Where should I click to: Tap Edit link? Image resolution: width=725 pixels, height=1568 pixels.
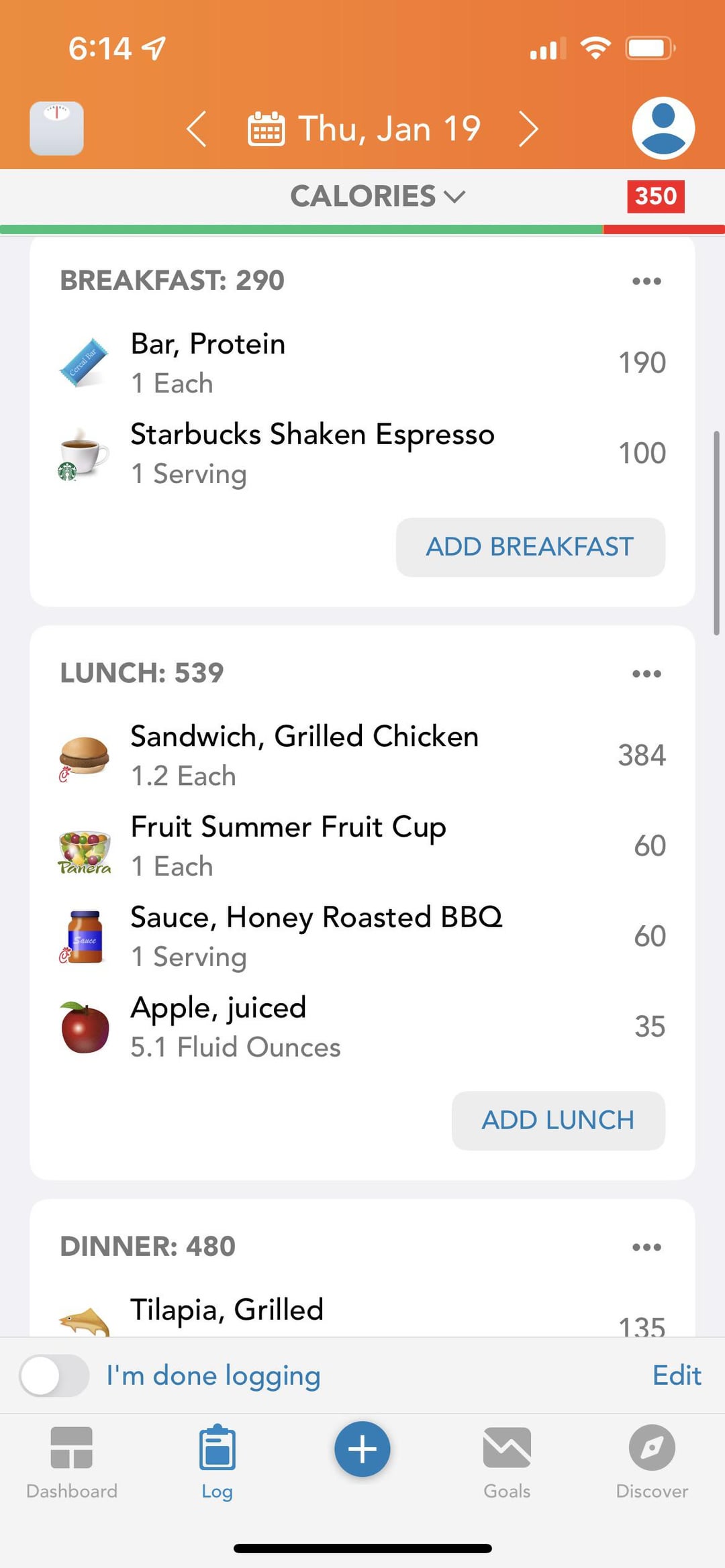point(677,1375)
